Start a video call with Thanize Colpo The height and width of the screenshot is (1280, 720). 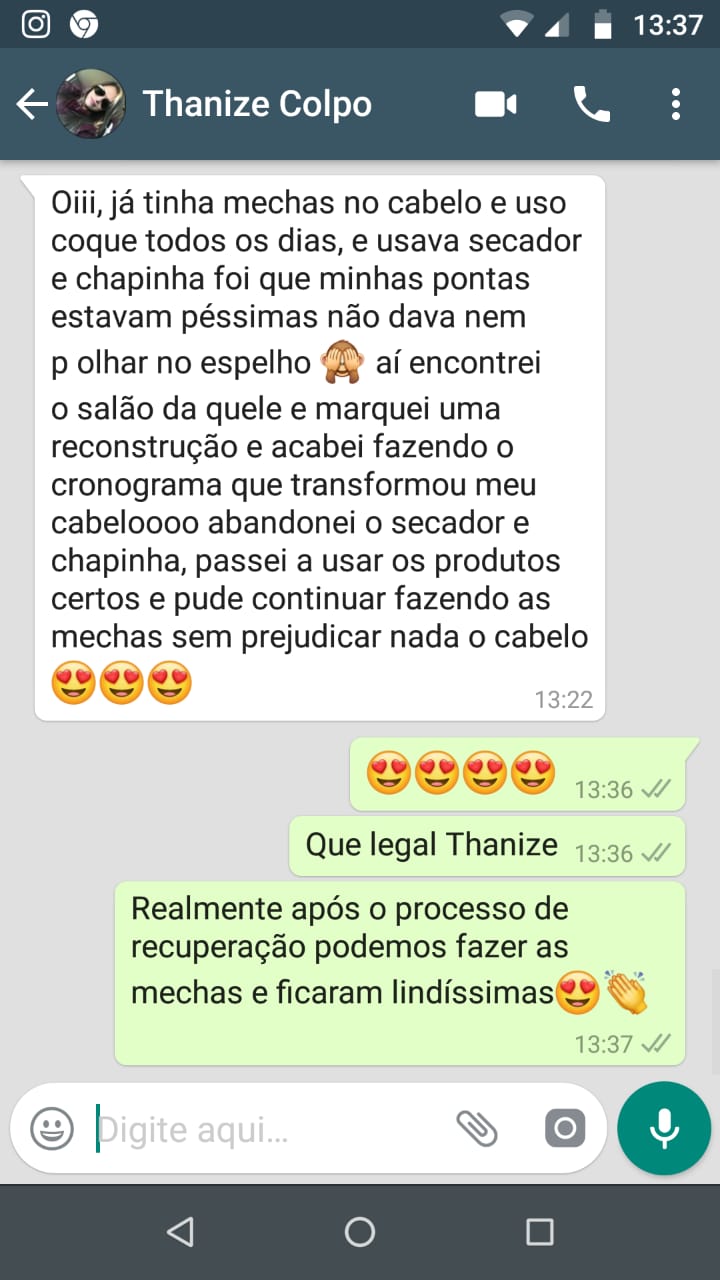pyautogui.click(x=494, y=104)
